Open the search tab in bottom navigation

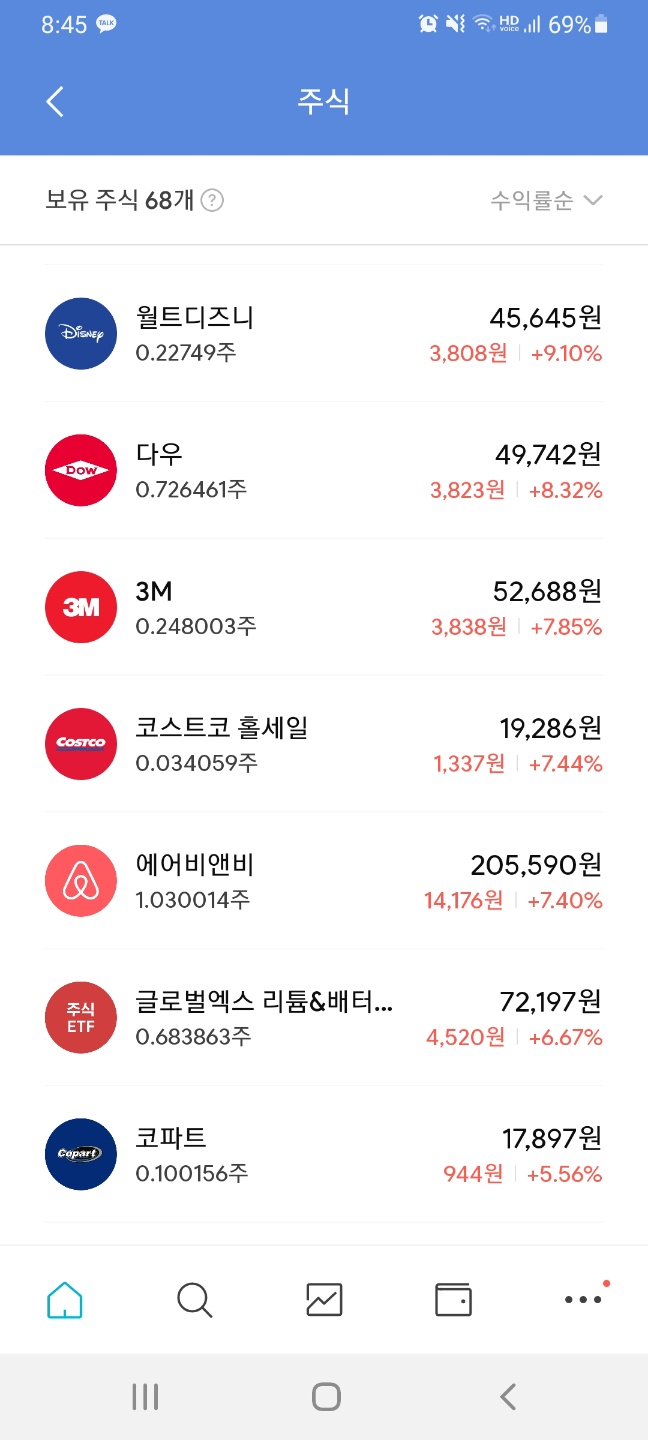pyautogui.click(x=194, y=1299)
